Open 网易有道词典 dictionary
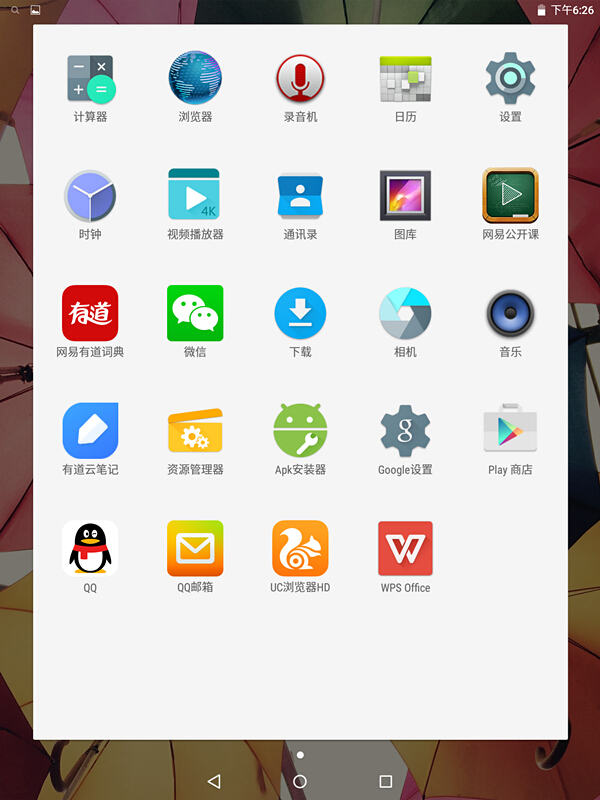Screen dimensions: 600x800 click(90, 314)
